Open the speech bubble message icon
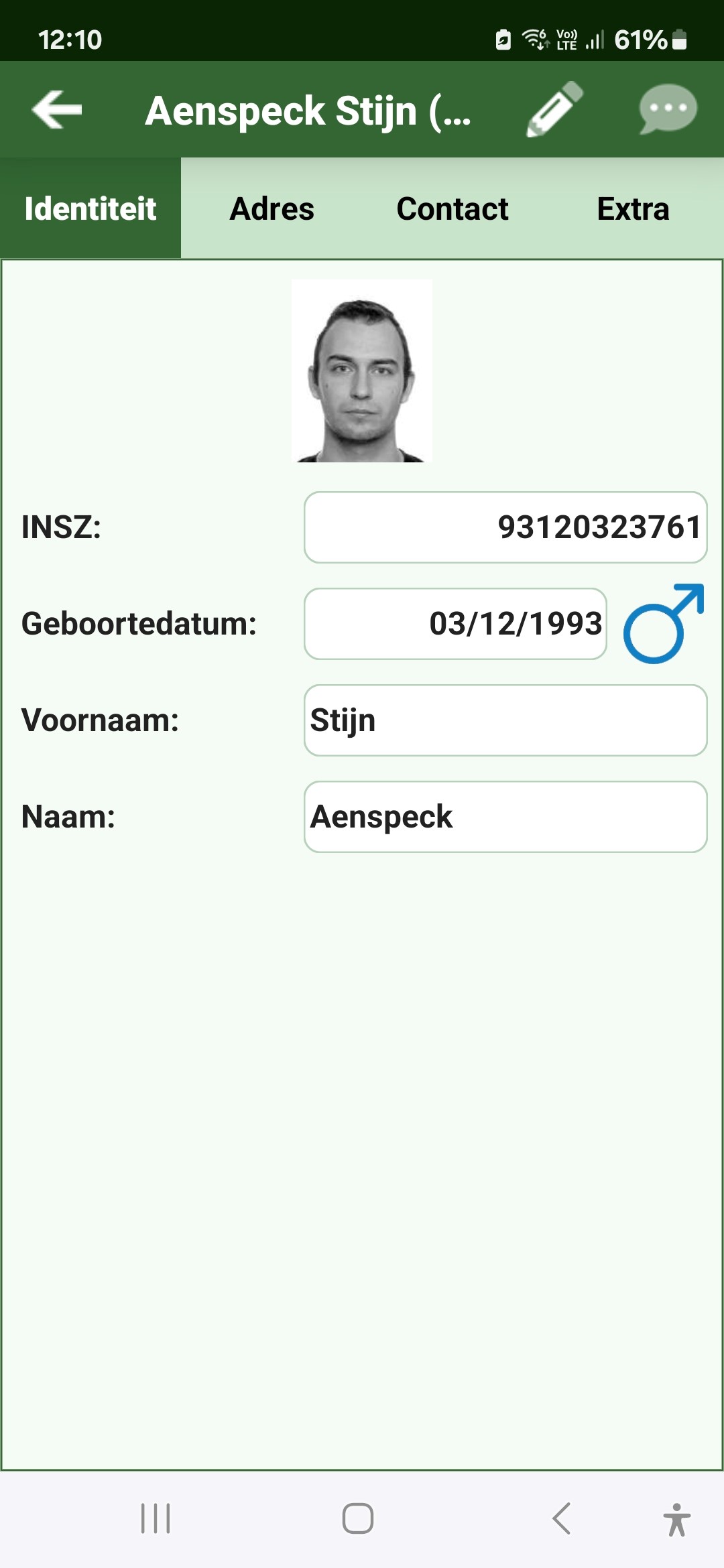The height and width of the screenshot is (1568, 724). tap(668, 109)
